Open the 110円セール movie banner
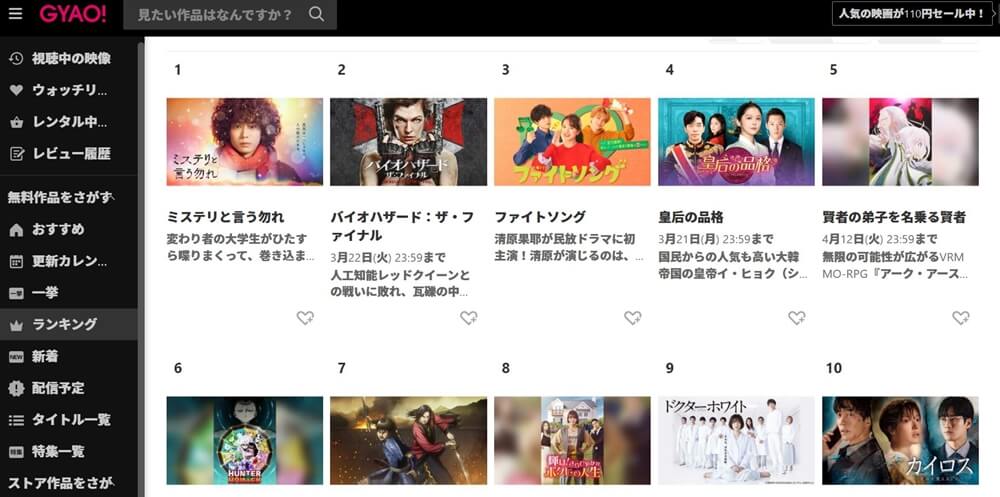Viewport: 1000px width, 497px height. (913, 14)
